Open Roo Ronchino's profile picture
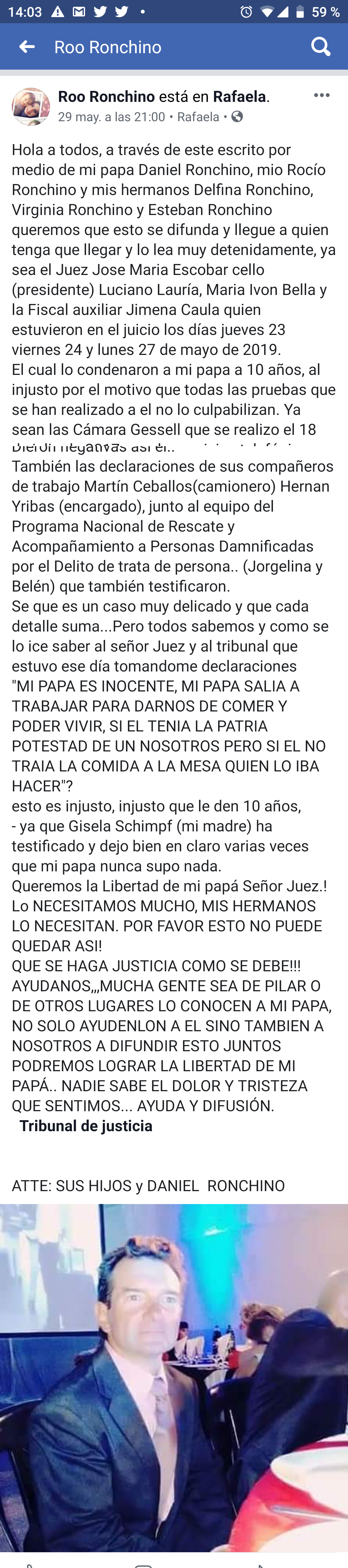The width and height of the screenshot is (348, 1568). 31,106
